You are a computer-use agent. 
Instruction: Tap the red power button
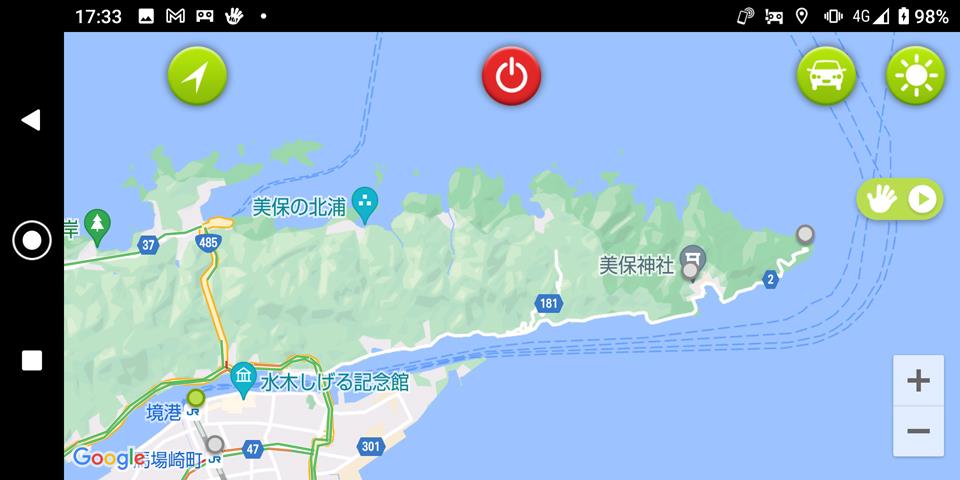click(511, 76)
